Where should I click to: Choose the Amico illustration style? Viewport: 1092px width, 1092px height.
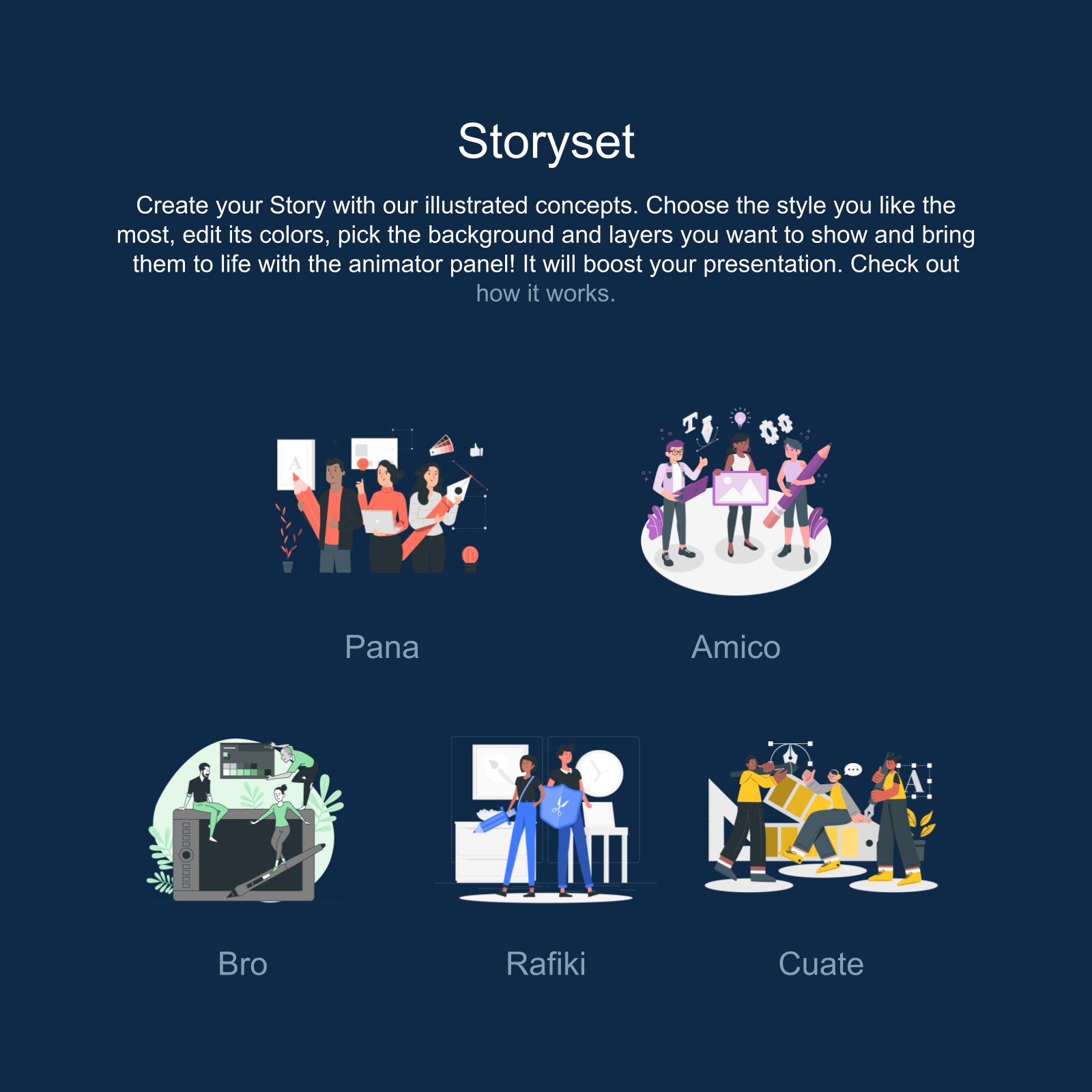[x=736, y=505]
